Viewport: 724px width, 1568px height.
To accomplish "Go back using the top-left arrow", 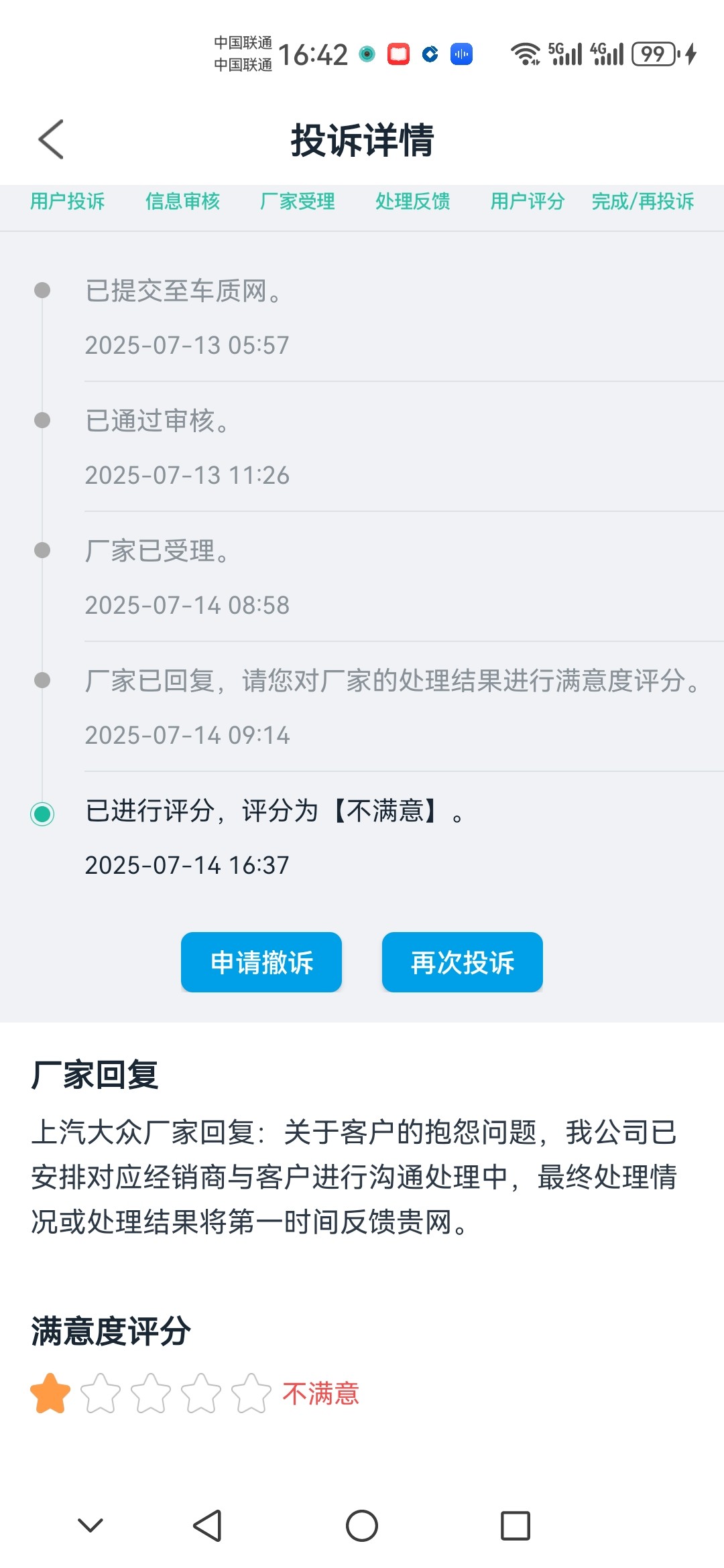I will pyautogui.click(x=51, y=139).
